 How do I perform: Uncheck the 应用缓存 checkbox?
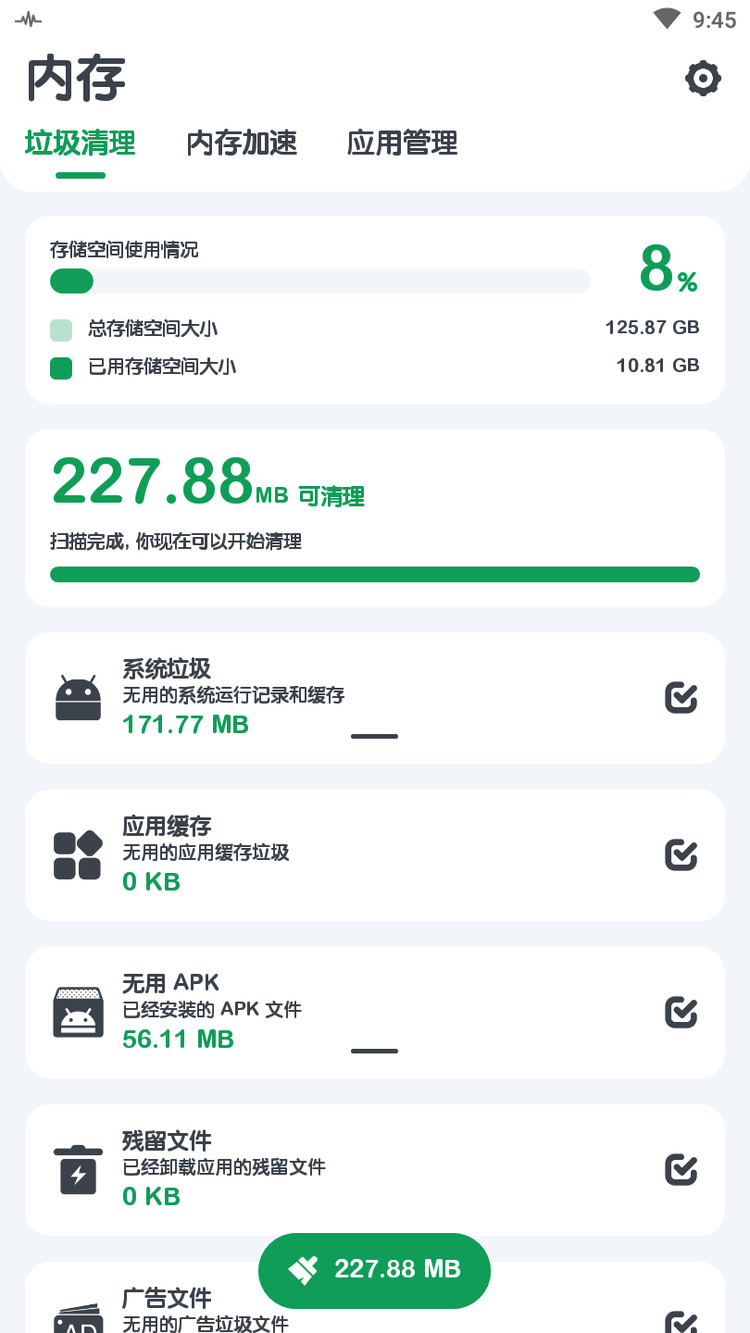681,855
